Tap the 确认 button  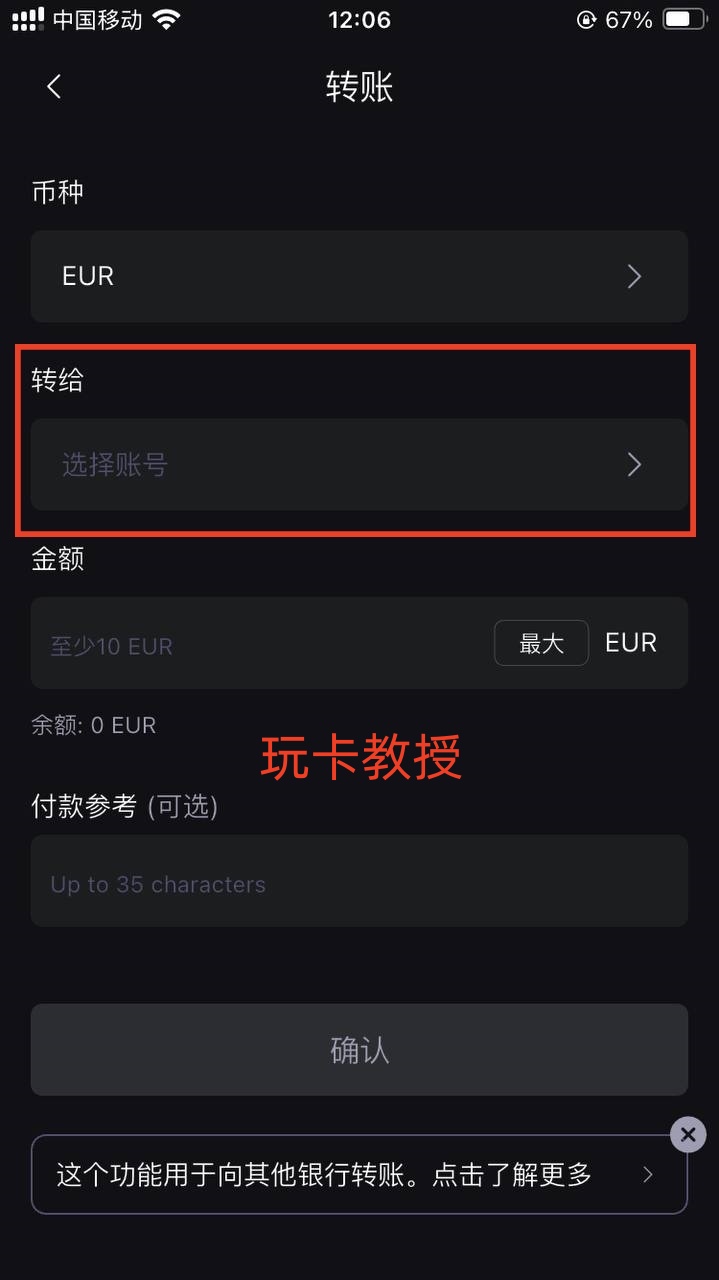click(359, 1050)
